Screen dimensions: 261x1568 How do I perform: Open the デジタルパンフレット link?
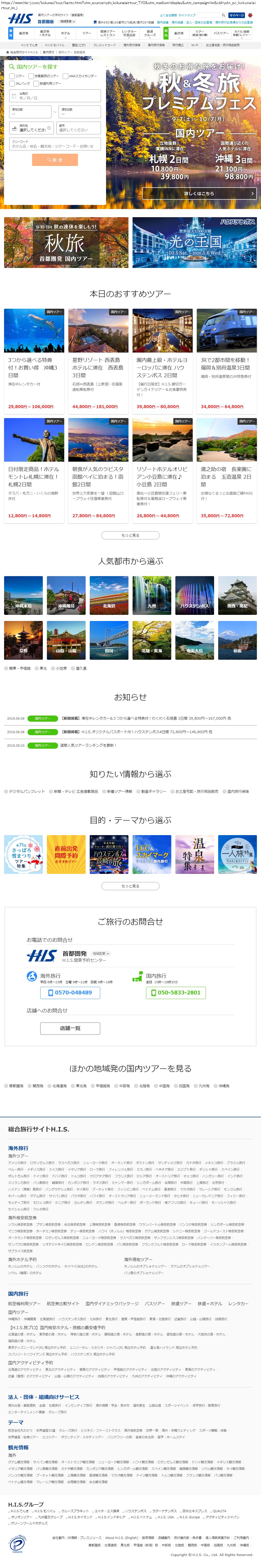click(x=25, y=791)
